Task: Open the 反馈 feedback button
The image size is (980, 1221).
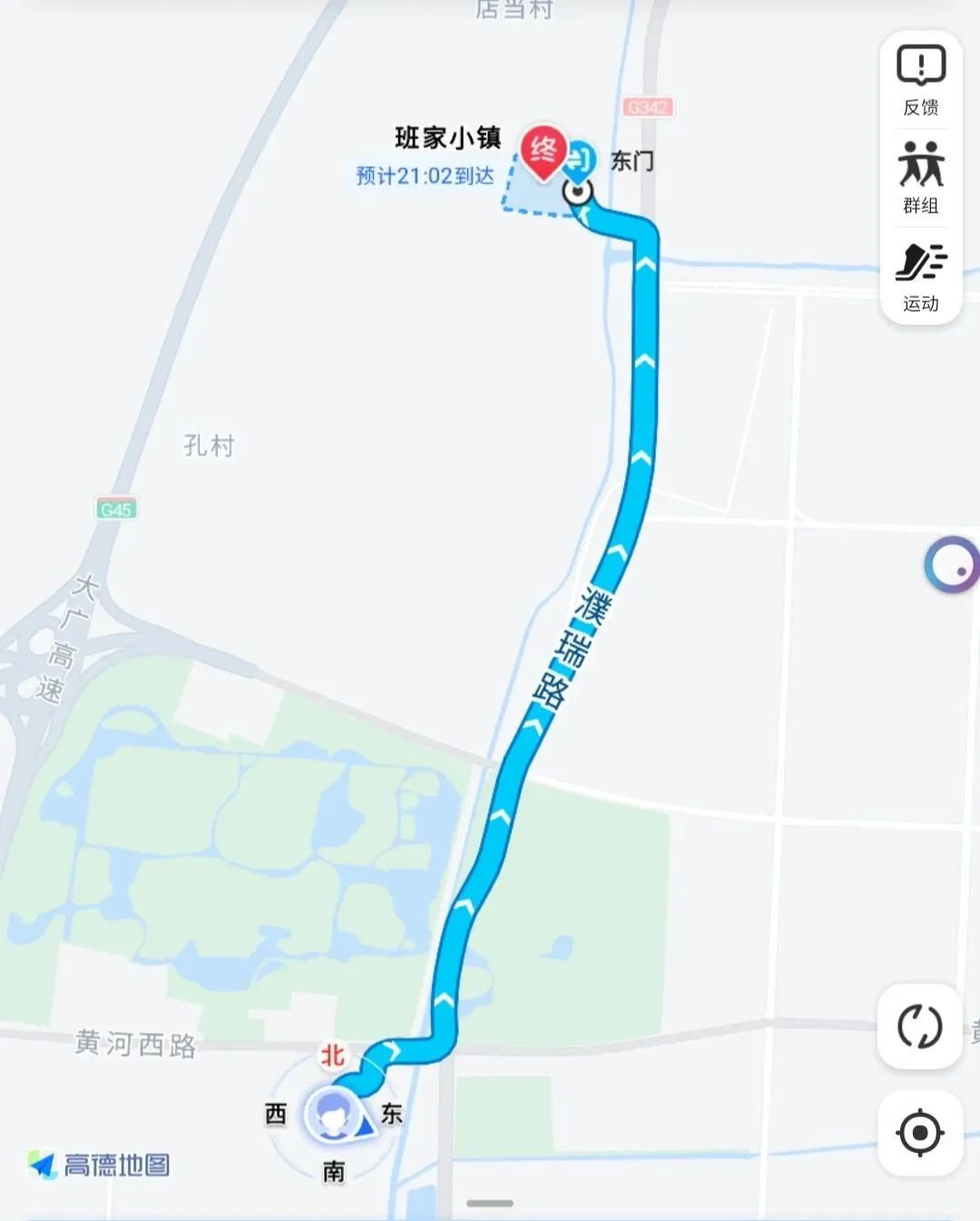Action: click(920, 80)
